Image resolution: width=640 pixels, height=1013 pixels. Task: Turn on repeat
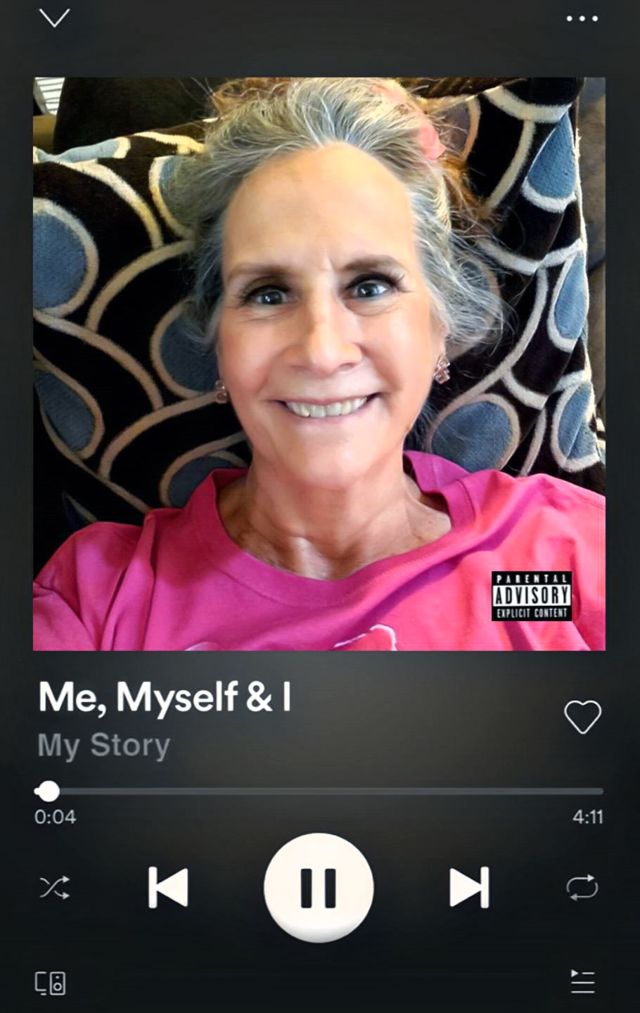click(x=582, y=887)
